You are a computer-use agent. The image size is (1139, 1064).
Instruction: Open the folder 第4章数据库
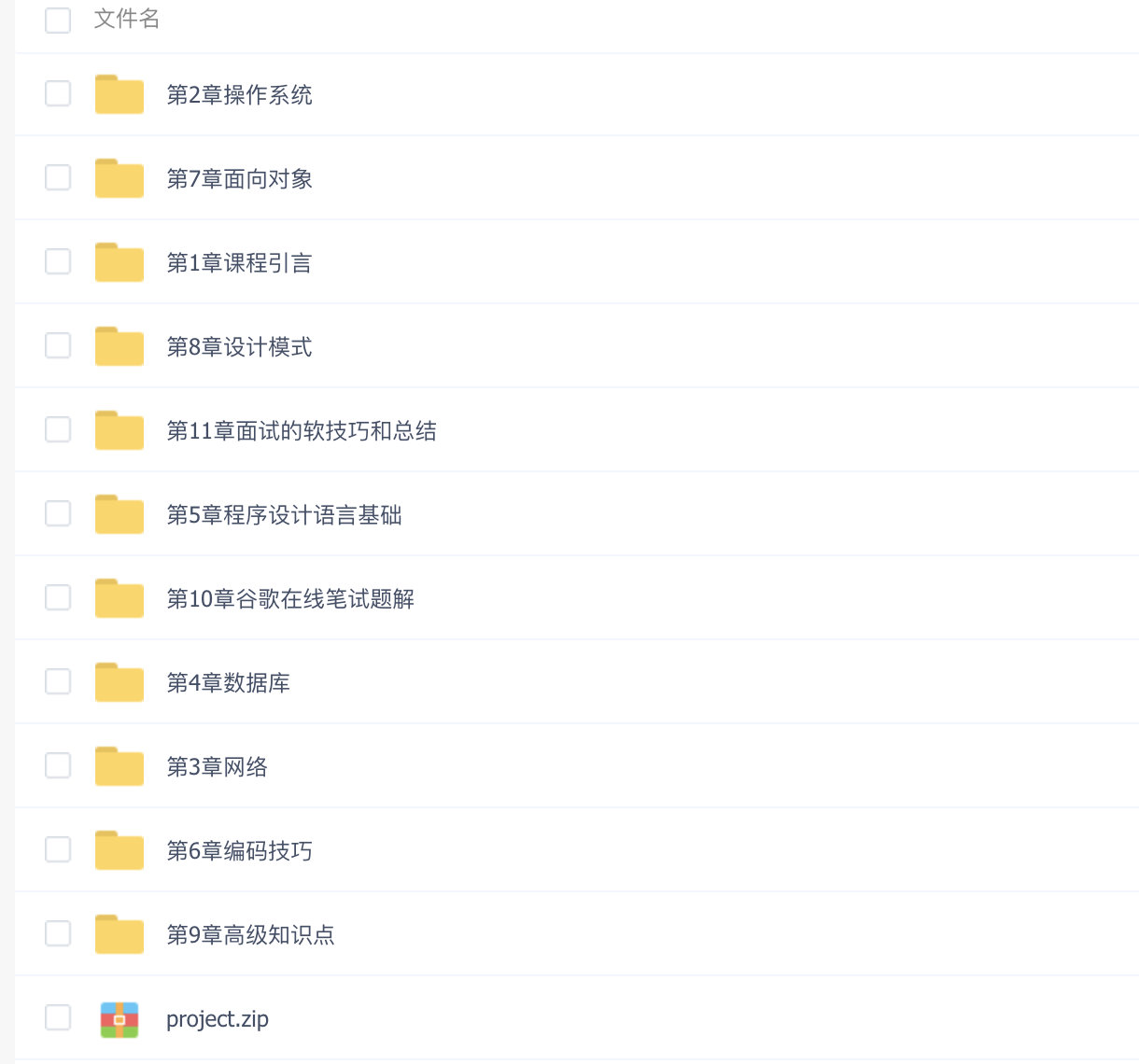[x=228, y=683]
